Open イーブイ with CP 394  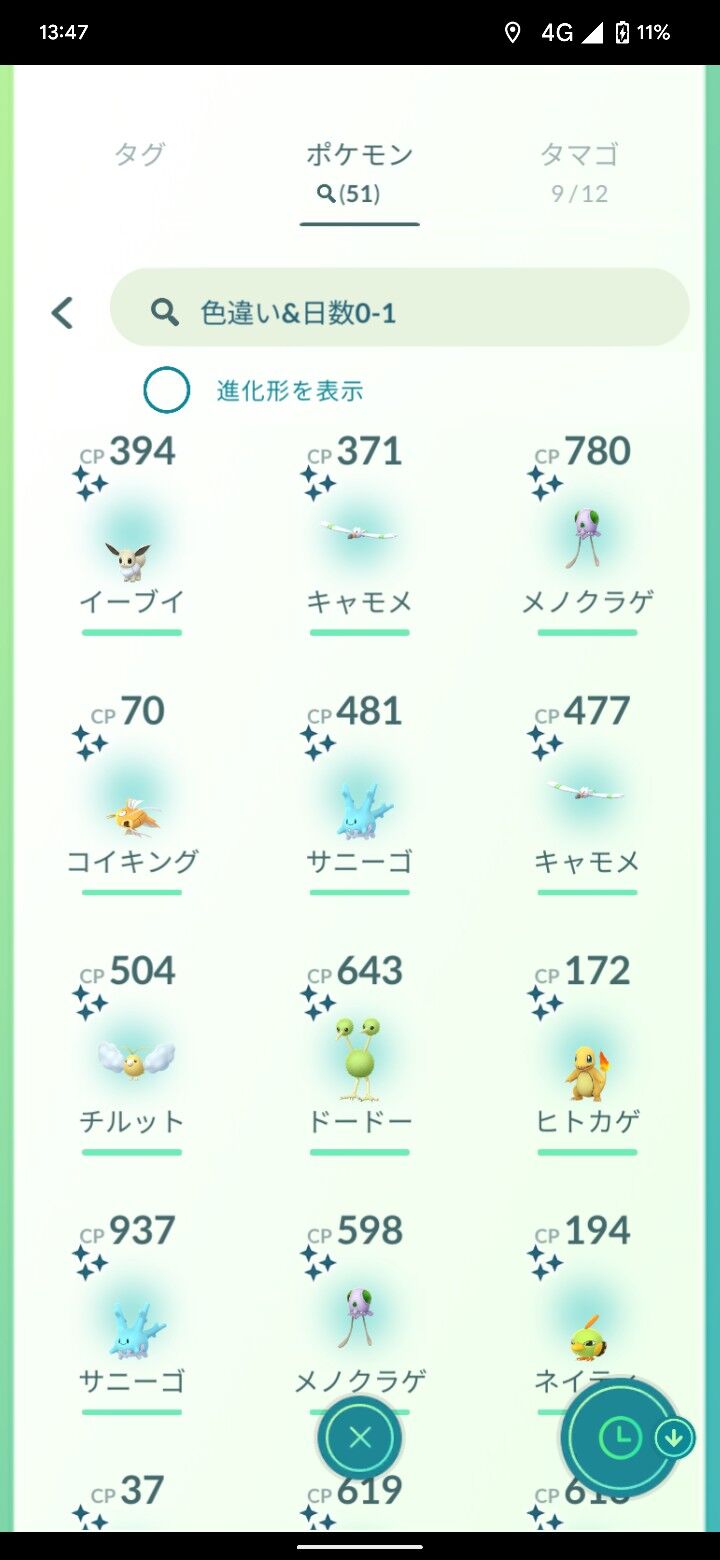[132, 535]
